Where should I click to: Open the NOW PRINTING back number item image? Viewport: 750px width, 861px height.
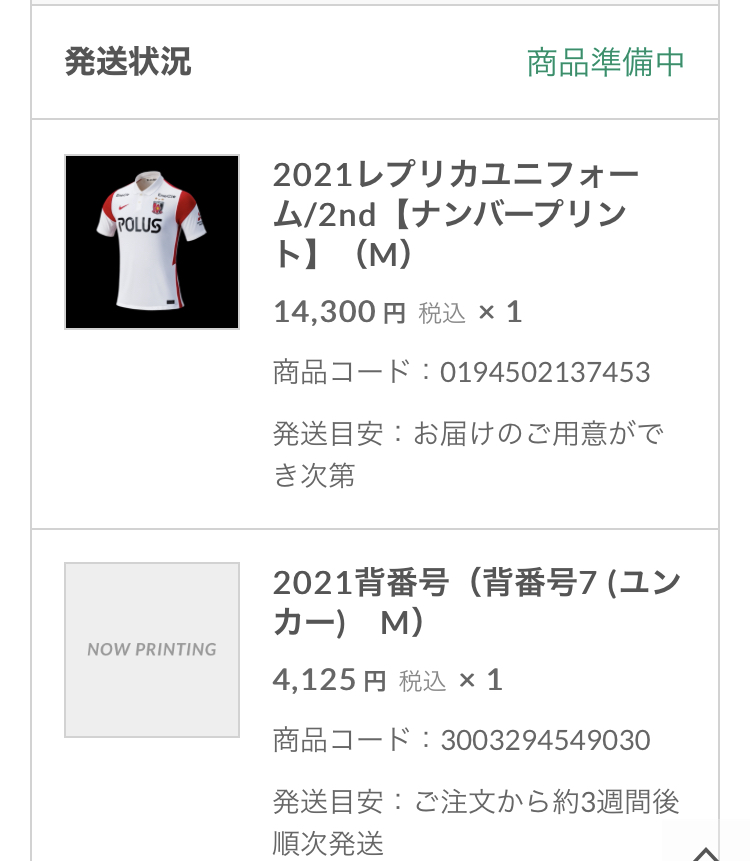coord(152,650)
